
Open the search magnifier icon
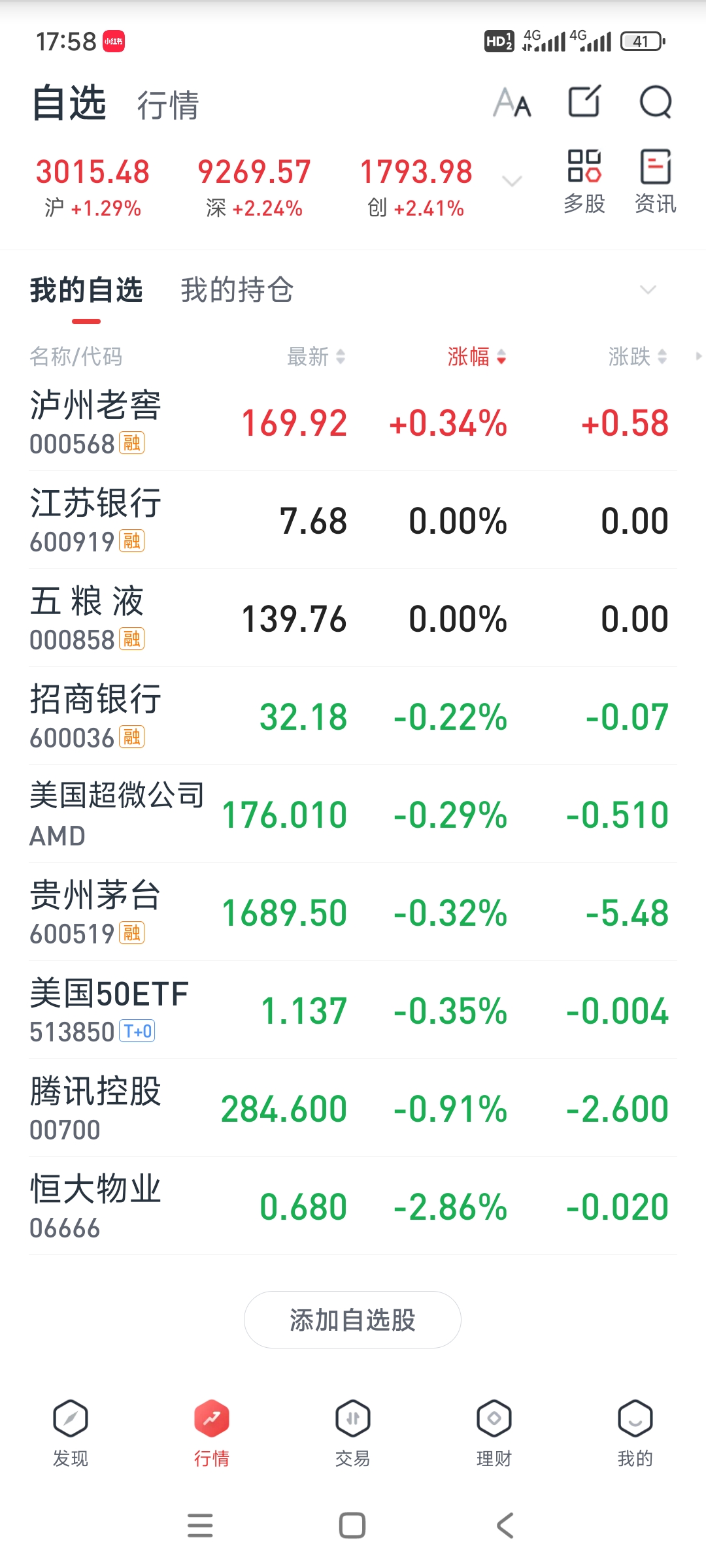coord(655,102)
